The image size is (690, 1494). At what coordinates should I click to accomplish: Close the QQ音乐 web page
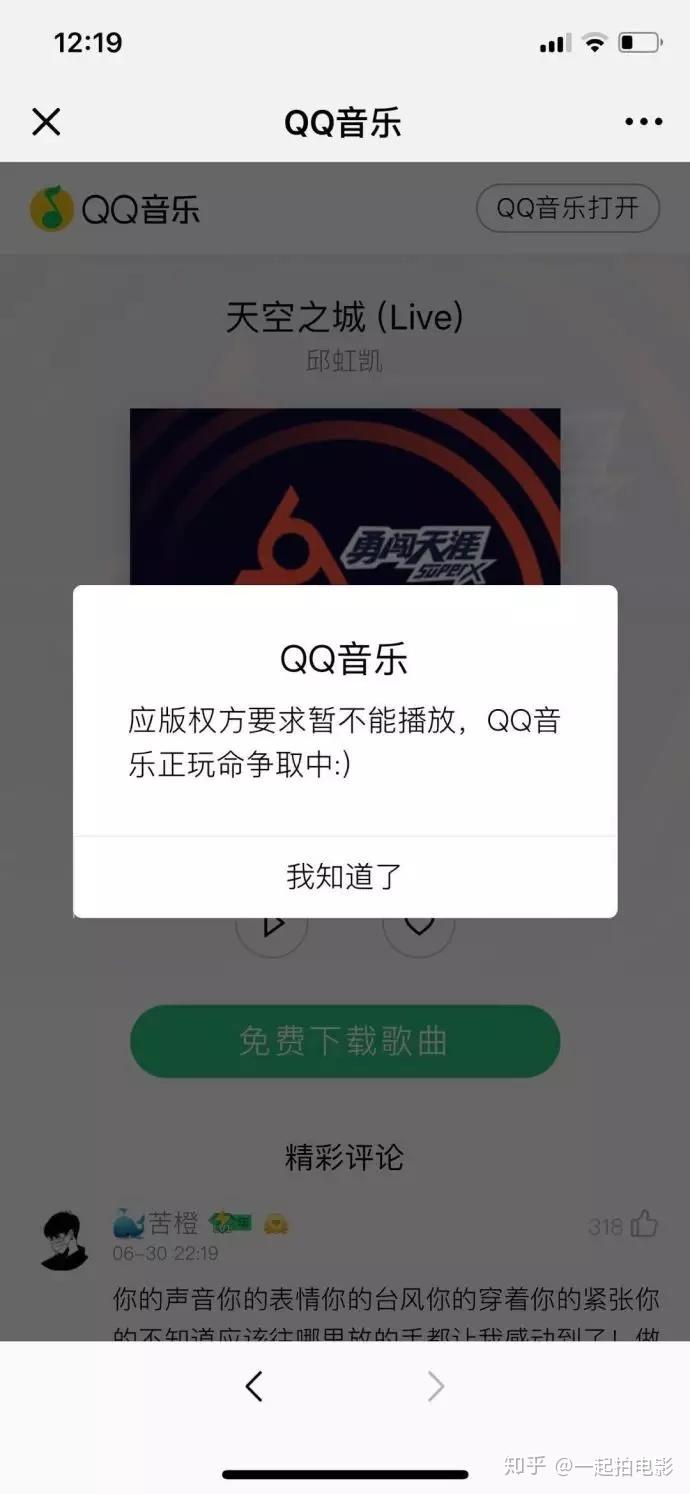46,122
